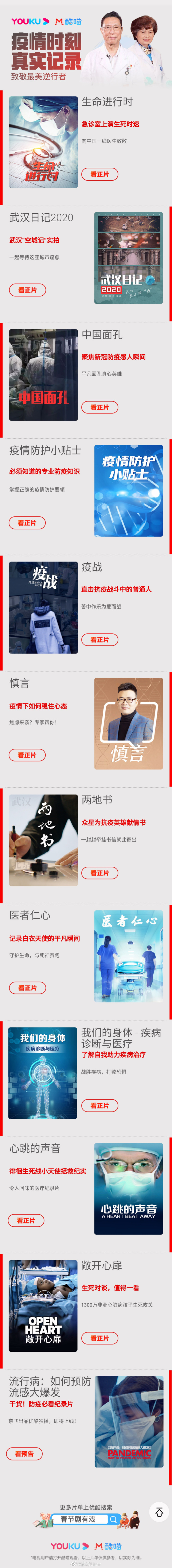Image resolution: width=172 pixels, height=1568 pixels.
Task: Play 中国面孔 with the 看正片 button
Action: [x=100, y=407]
